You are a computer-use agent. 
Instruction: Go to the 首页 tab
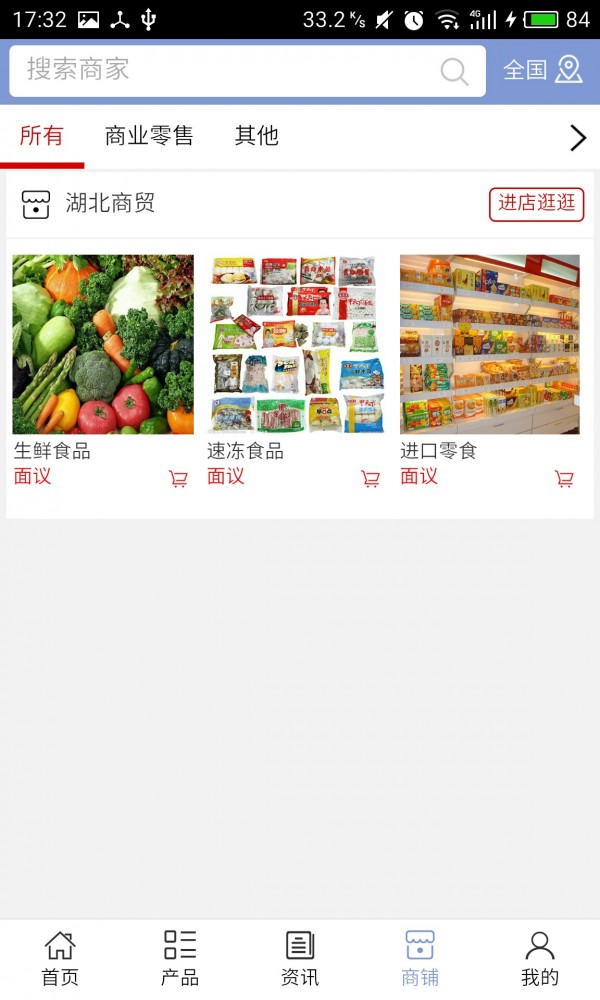(x=60, y=958)
